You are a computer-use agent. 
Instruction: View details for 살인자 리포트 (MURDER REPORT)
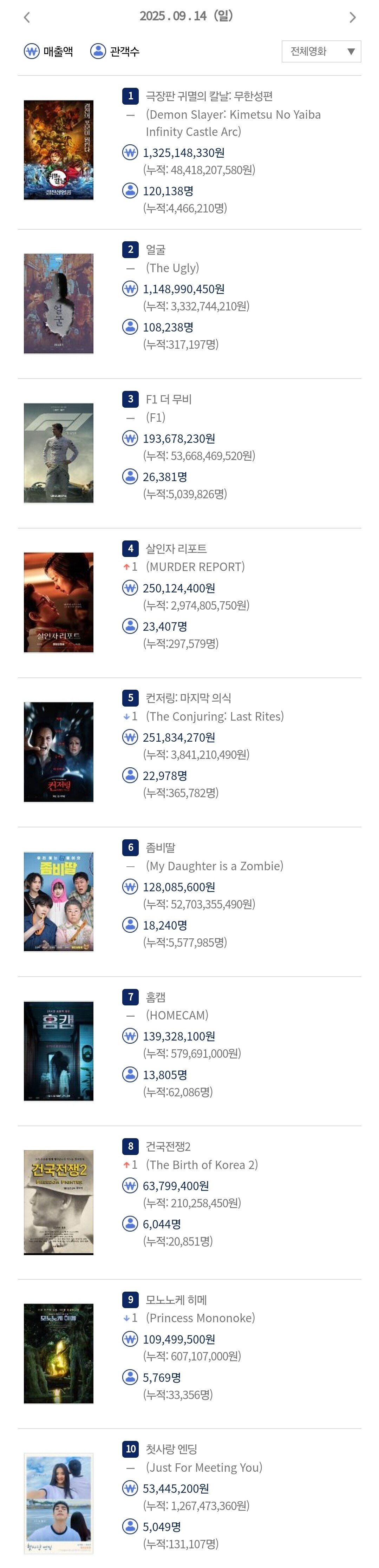click(176, 549)
